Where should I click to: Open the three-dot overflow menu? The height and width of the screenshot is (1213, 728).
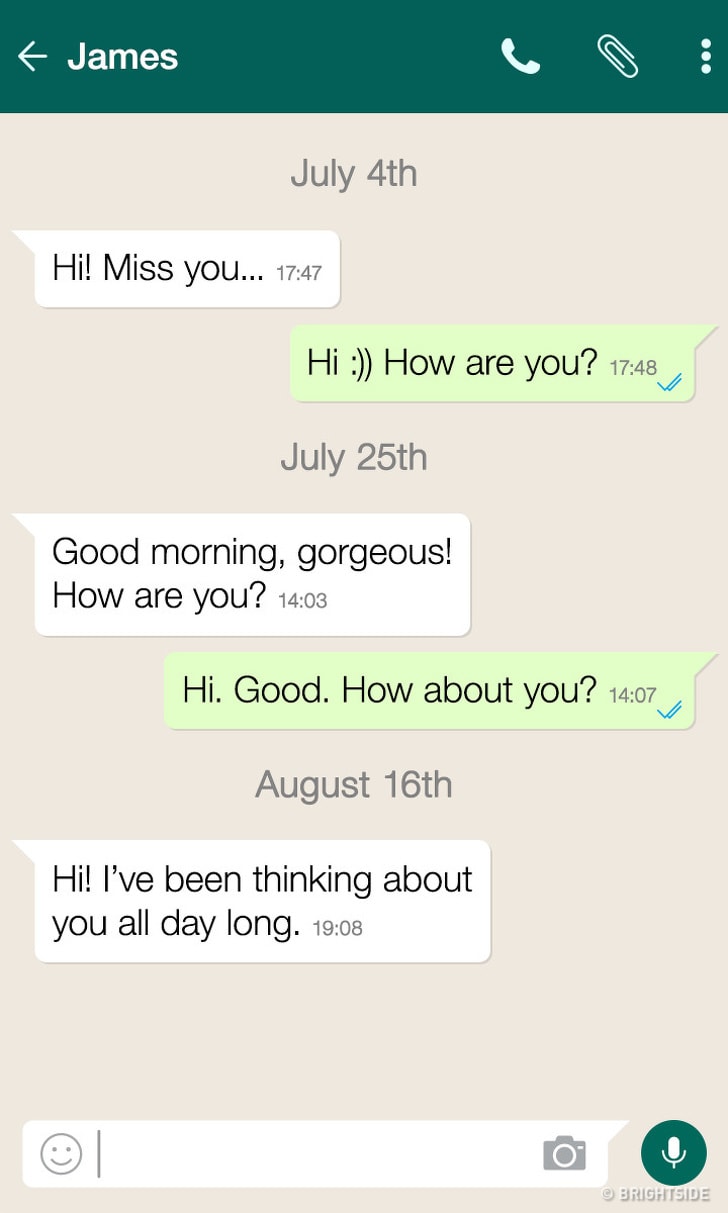705,57
